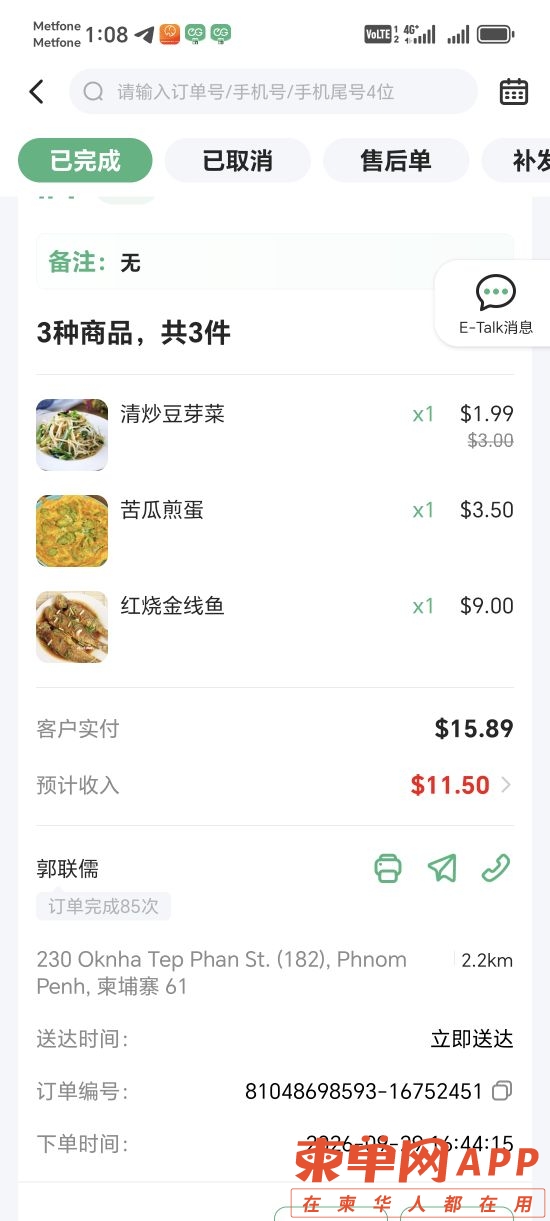Switch to the 售后单 tab

(x=396, y=160)
